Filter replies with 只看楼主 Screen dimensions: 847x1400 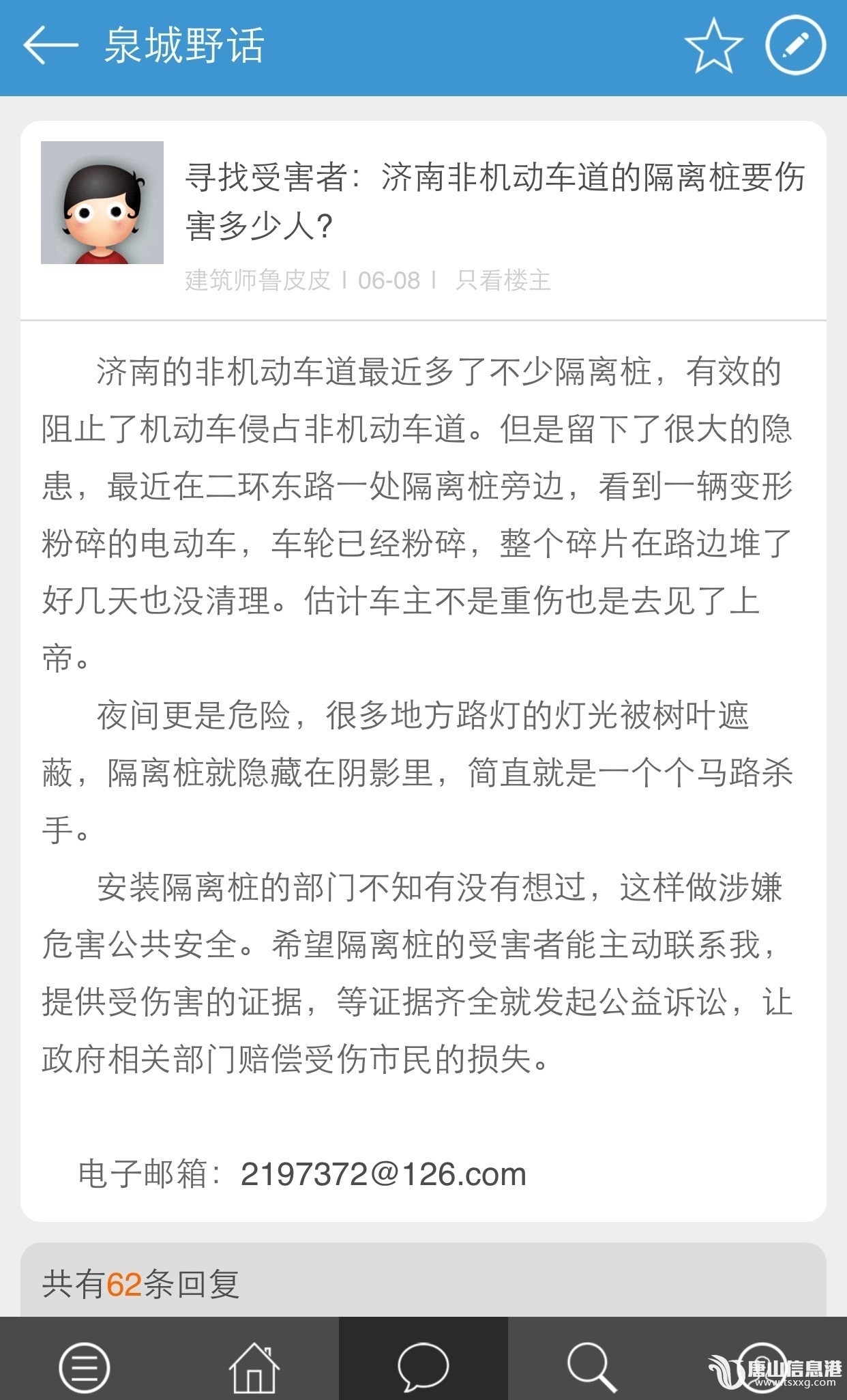tap(503, 280)
